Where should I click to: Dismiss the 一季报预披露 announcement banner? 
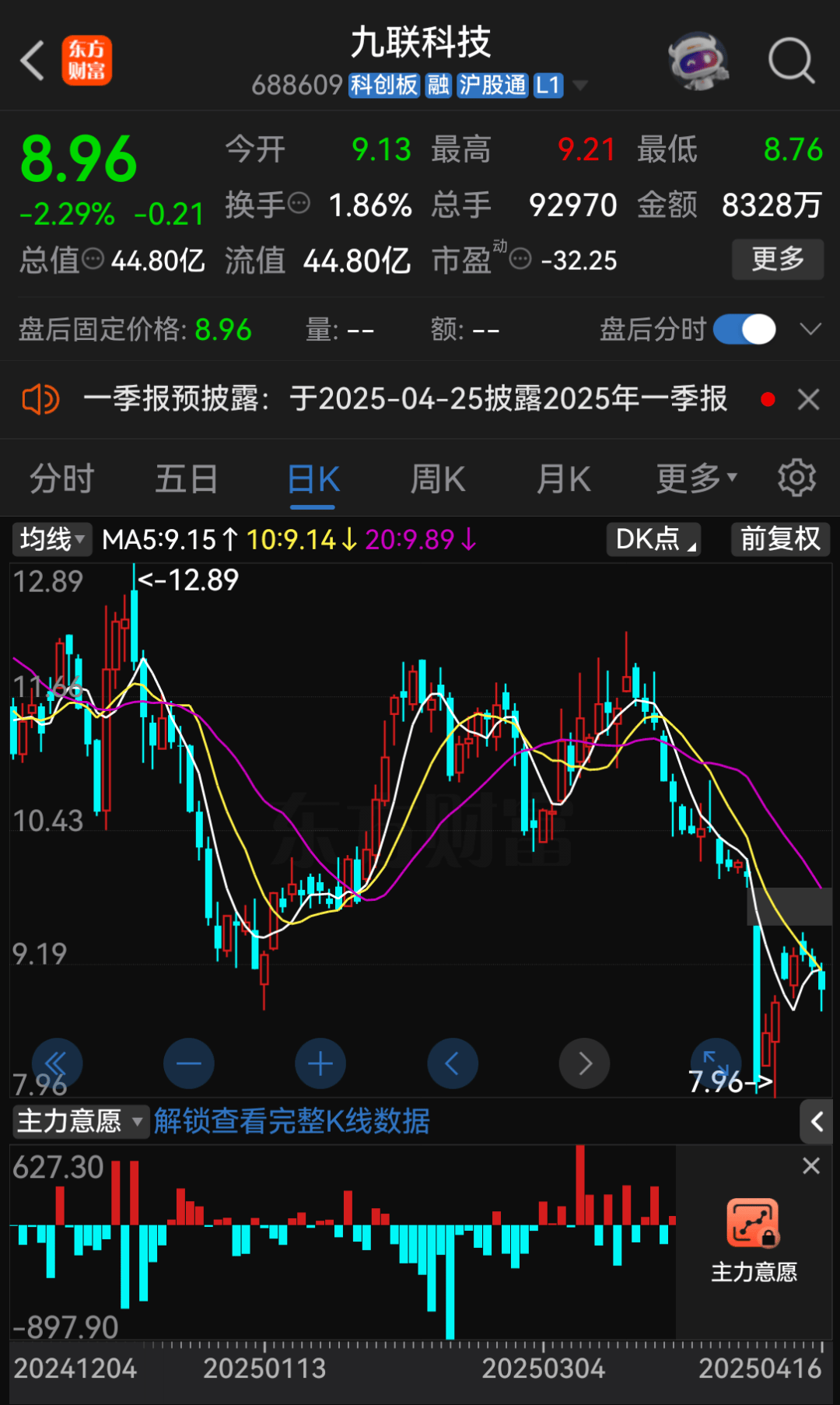pos(809,400)
